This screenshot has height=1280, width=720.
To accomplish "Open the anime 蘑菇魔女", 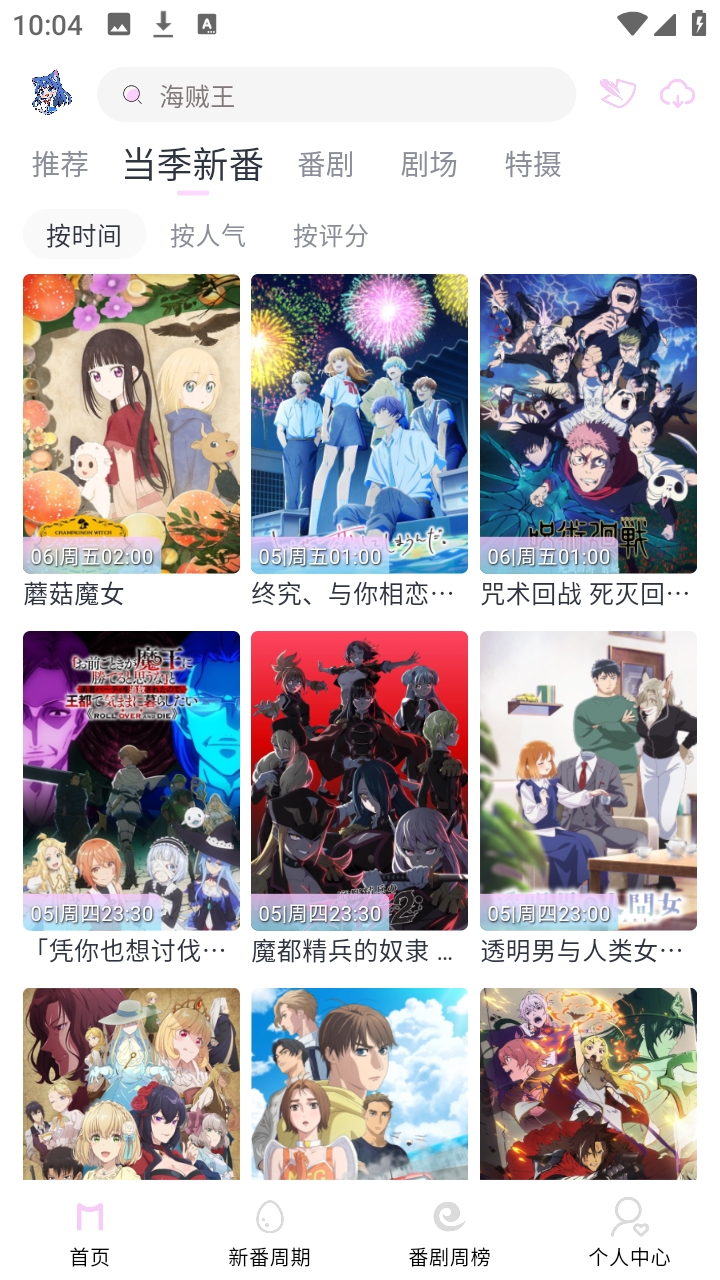I will point(131,424).
